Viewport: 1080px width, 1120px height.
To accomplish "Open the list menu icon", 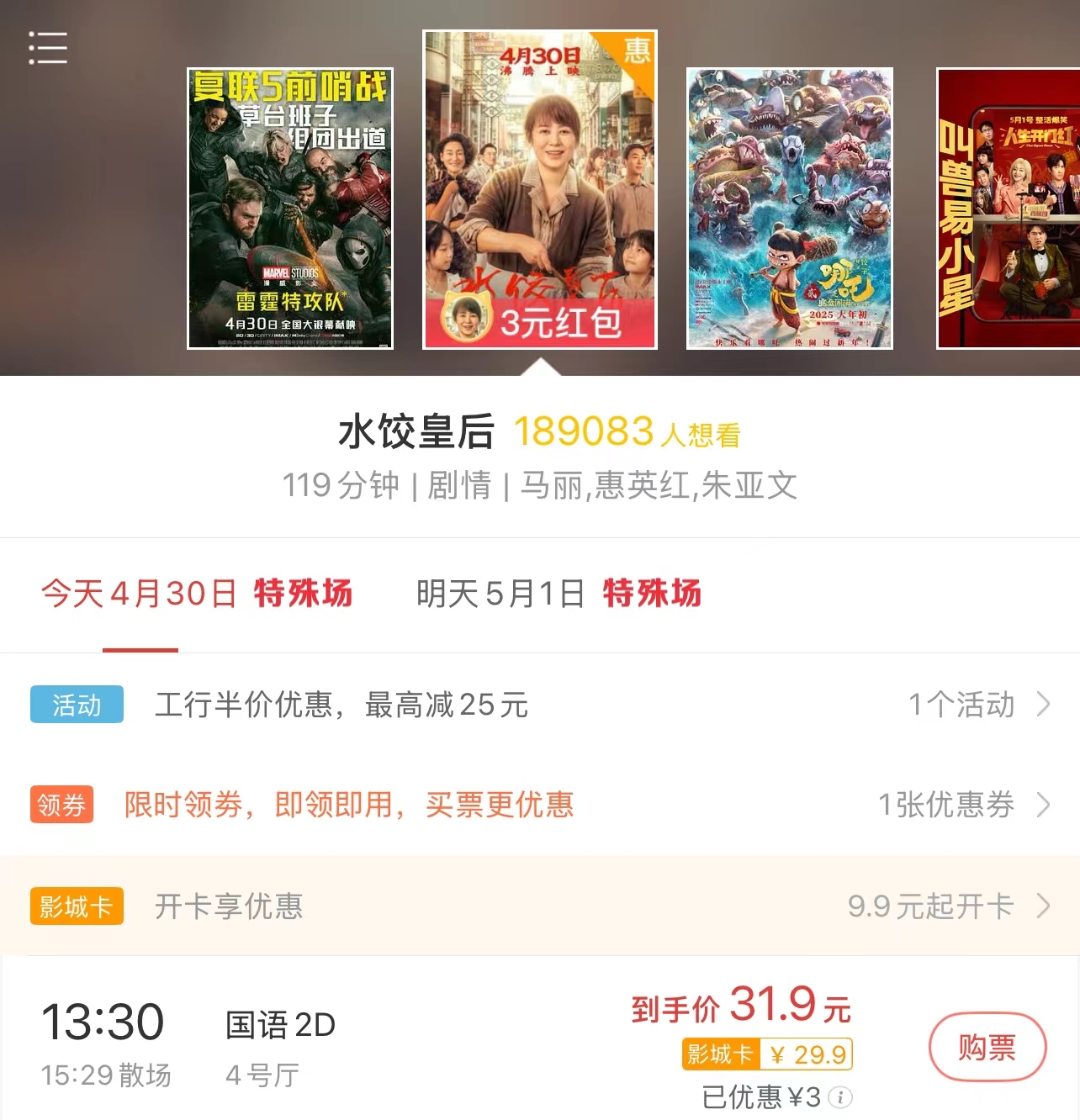I will [x=48, y=48].
